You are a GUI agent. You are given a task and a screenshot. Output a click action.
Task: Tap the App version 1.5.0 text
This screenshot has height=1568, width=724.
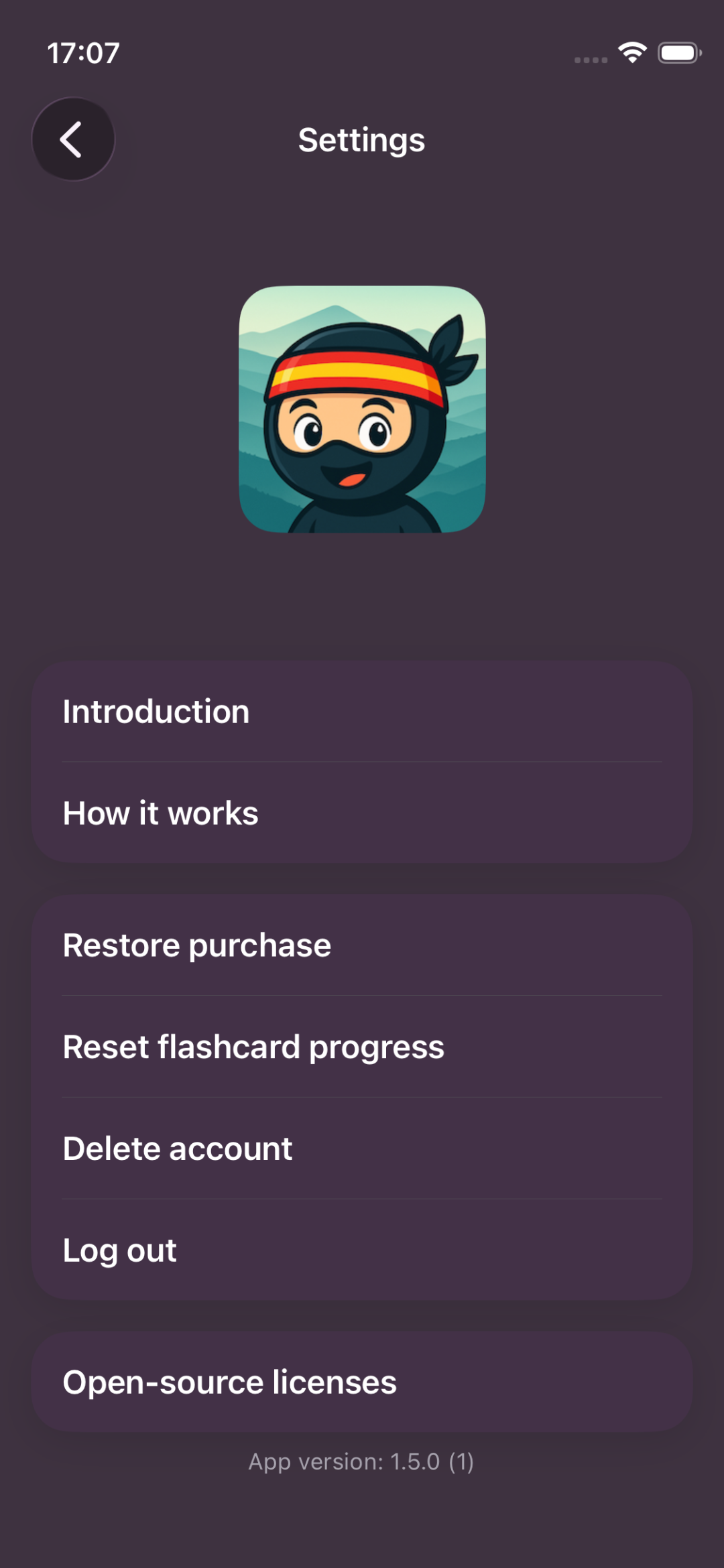click(362, 1461)
